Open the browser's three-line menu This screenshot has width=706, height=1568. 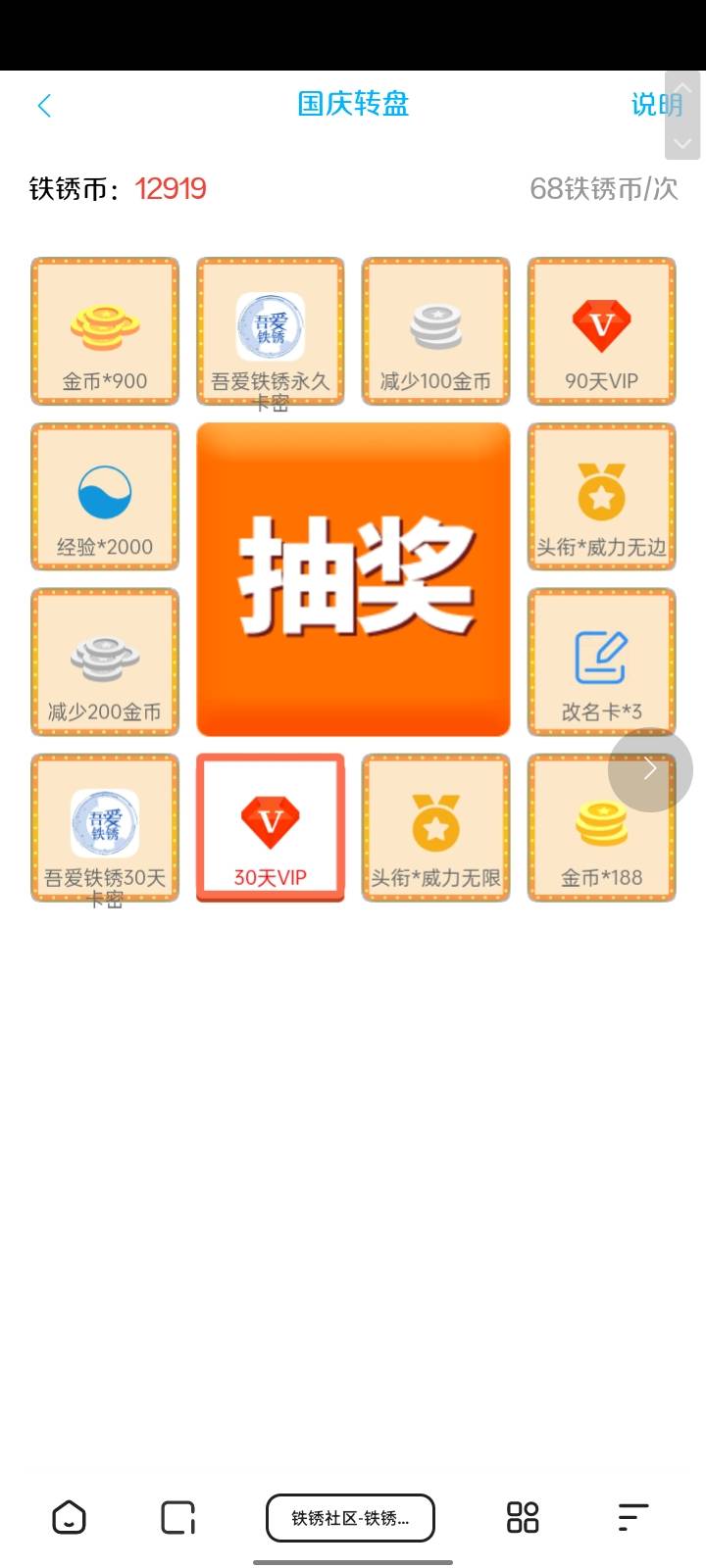coord(633,1518)
